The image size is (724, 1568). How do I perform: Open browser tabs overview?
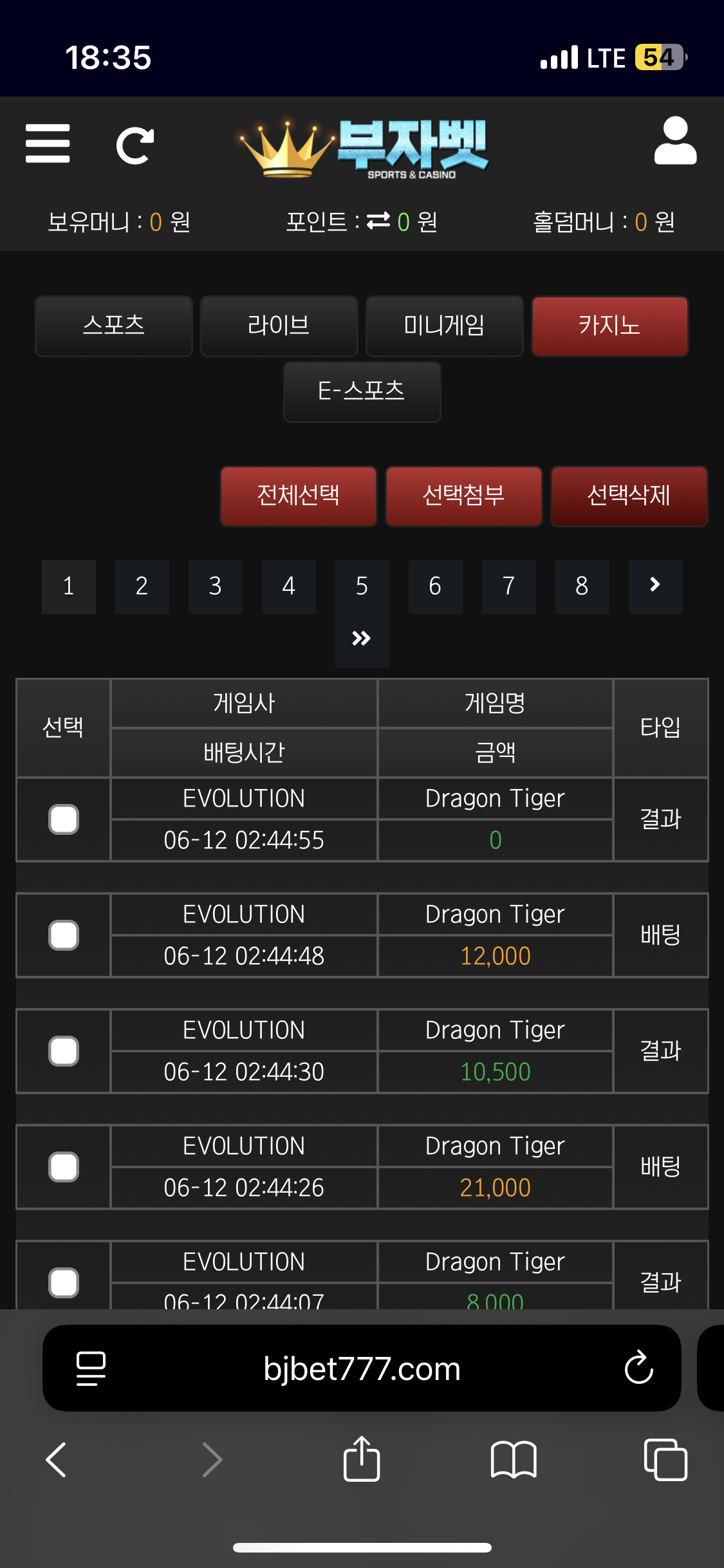[x=665, y=1459]
